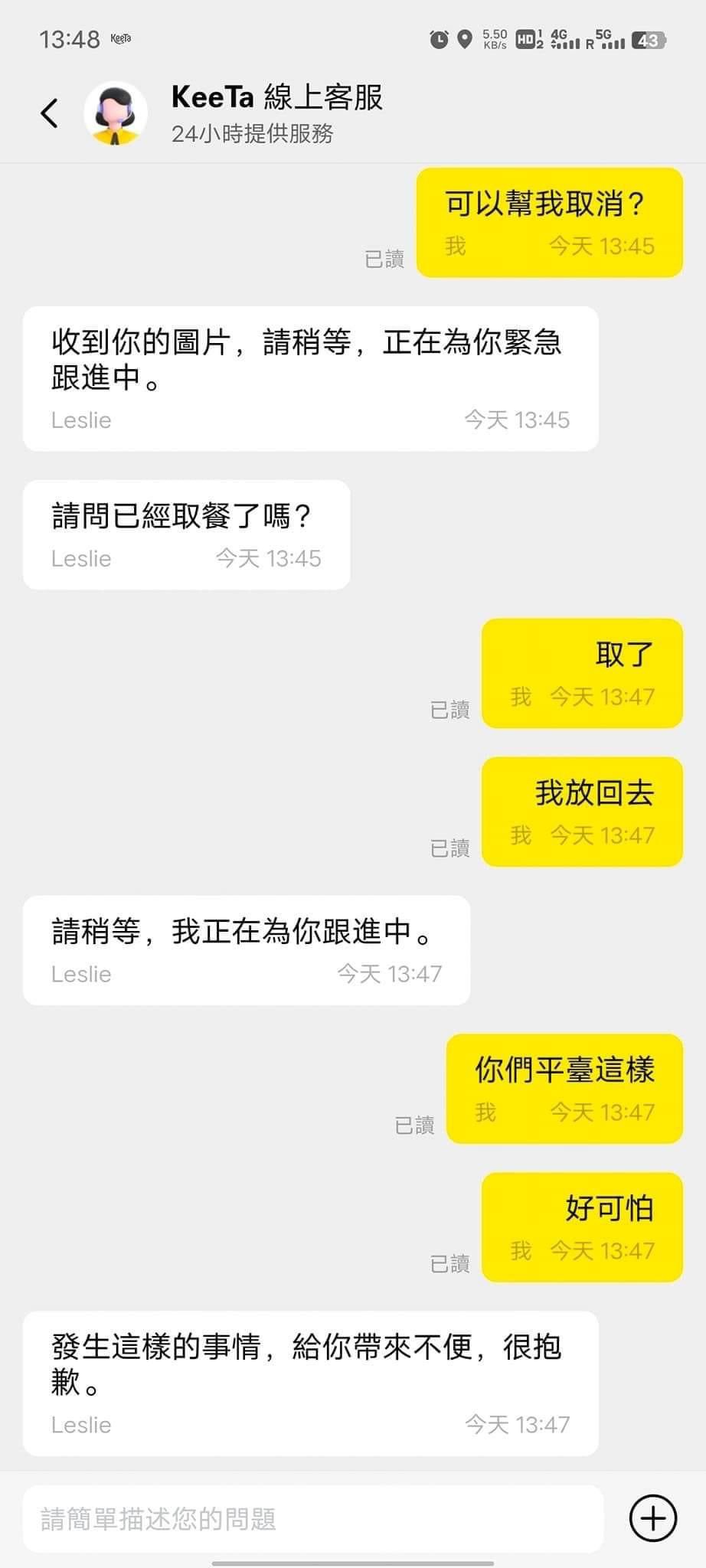Screen dimensions: 706x1568
Task: Select the 已讀 read receipt under 取了
Action: coord(450,710)
